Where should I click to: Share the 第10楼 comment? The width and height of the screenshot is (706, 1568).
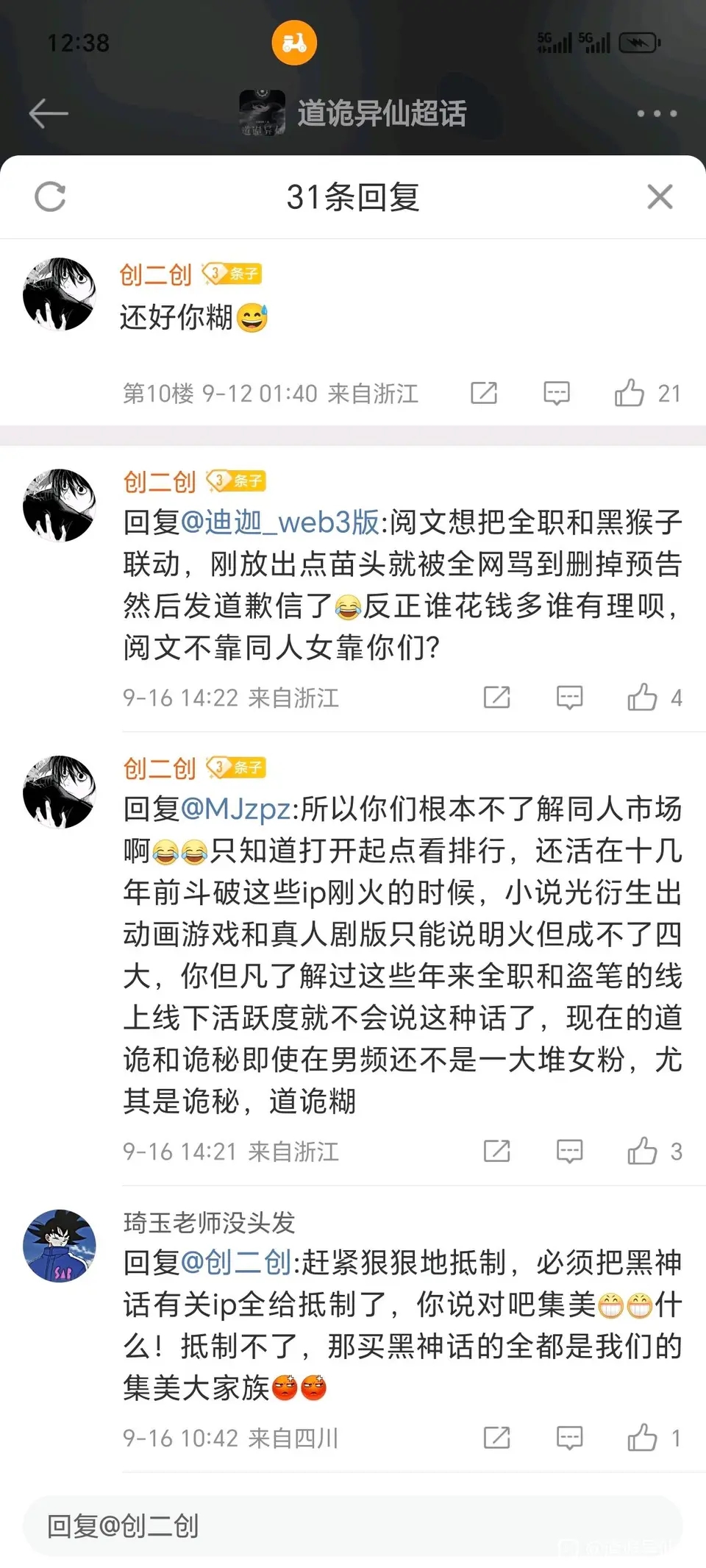coord(484,393)
